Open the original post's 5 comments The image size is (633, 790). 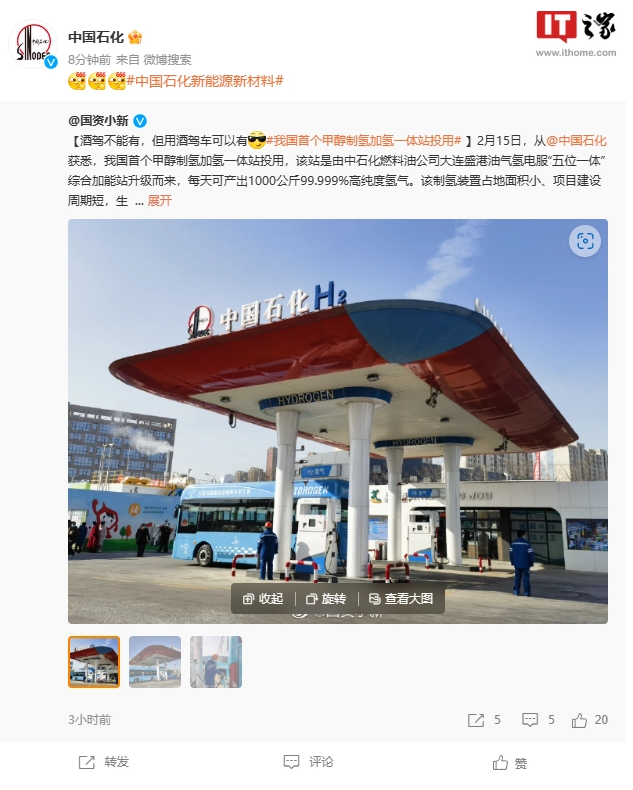(538, 719)
